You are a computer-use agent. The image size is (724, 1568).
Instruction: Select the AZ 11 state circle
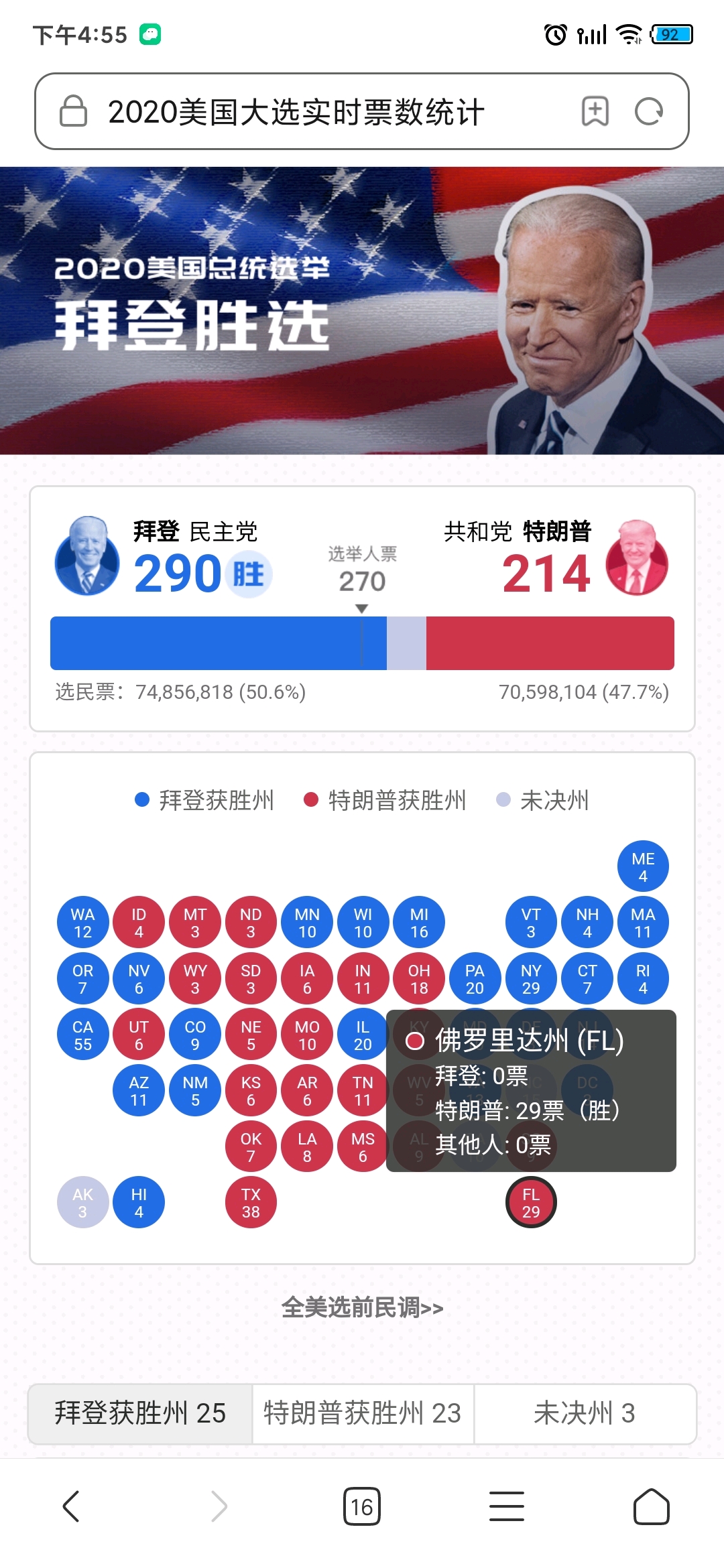[x=139, y=1090]
